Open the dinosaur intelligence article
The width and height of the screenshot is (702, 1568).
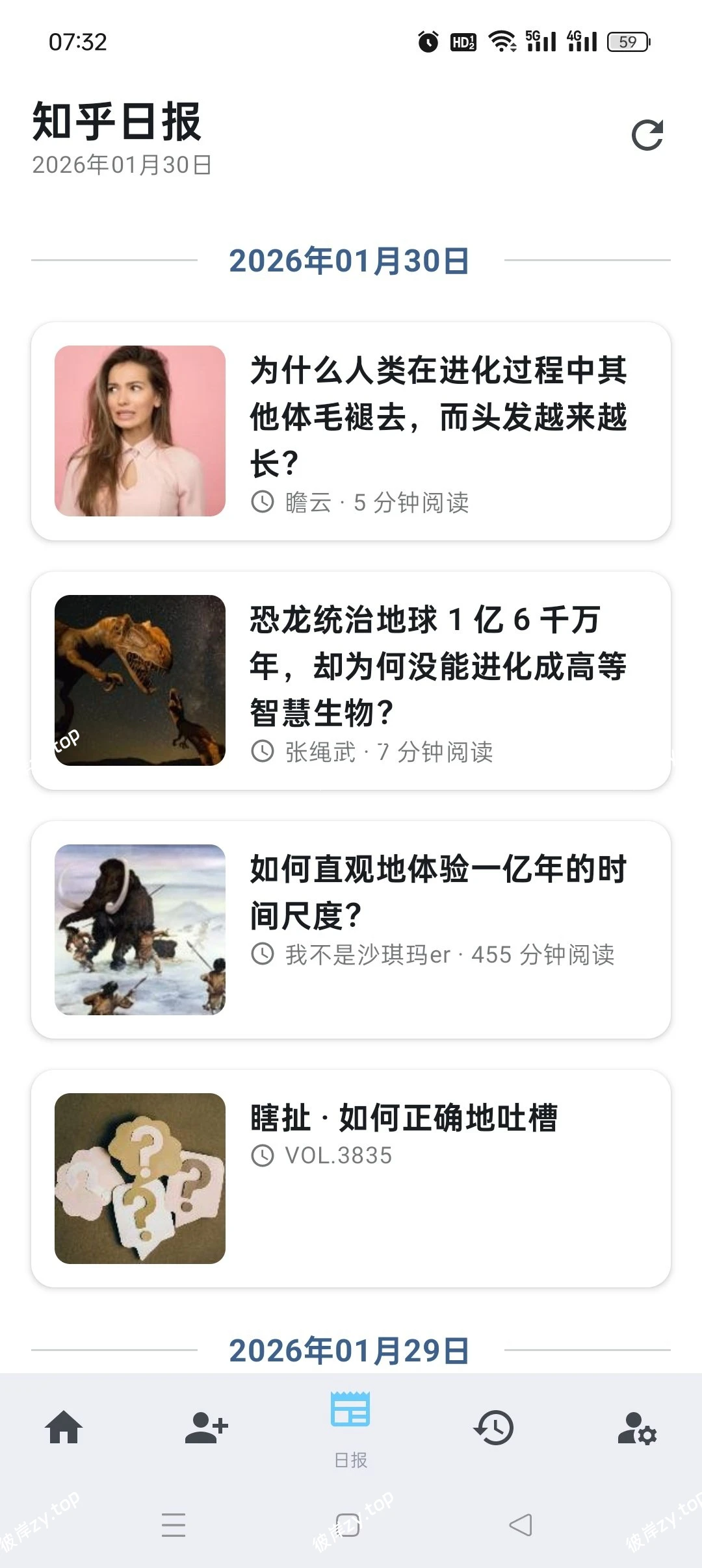click(351, 676)
